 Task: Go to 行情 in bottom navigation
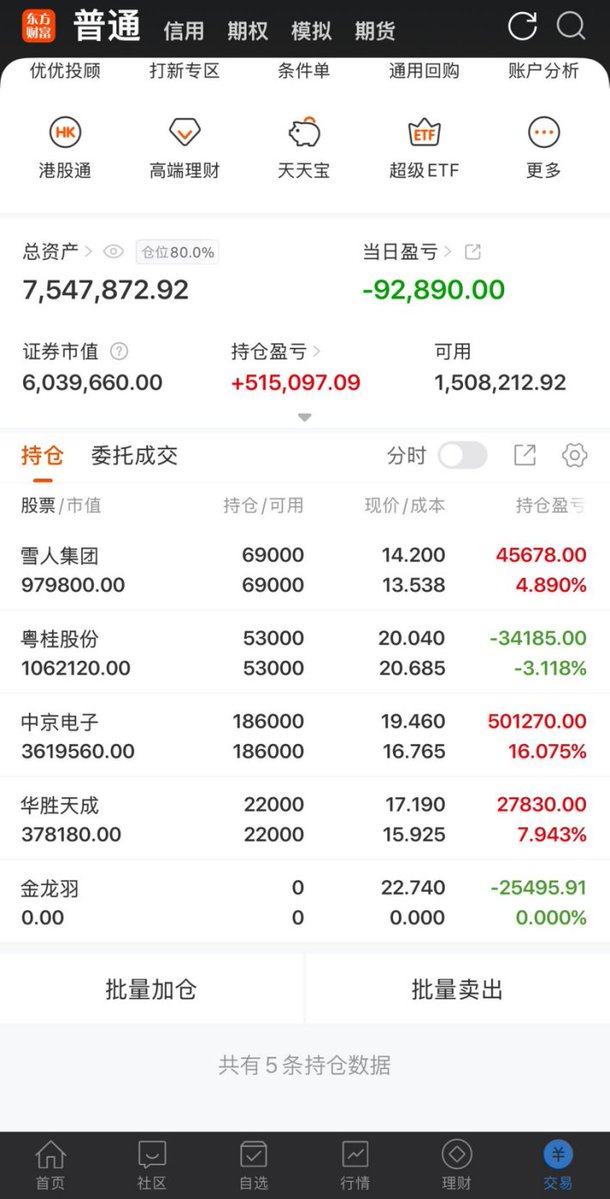tap(355, 1165)
